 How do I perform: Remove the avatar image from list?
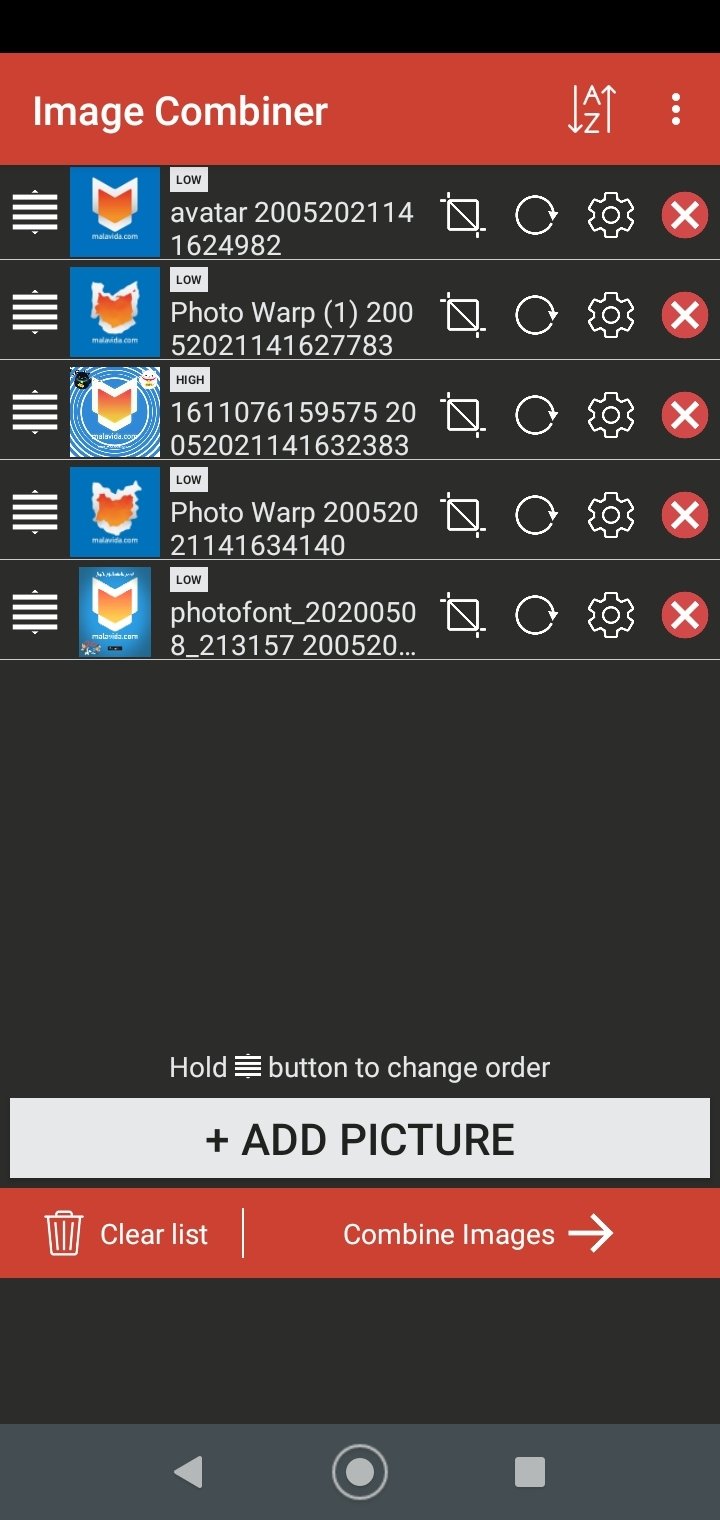point(685,215)
